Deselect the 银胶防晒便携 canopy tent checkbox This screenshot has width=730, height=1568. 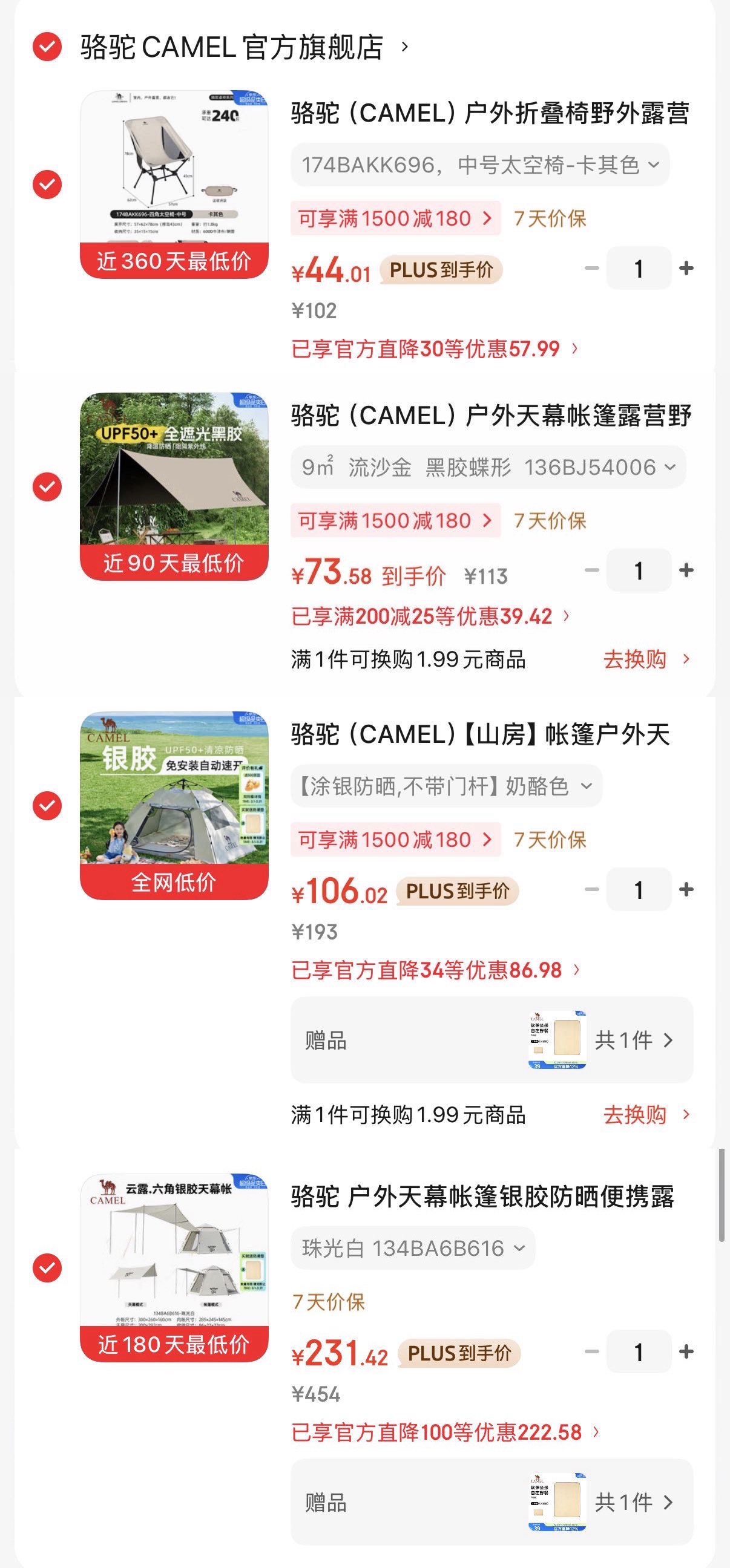(47, 1268)
